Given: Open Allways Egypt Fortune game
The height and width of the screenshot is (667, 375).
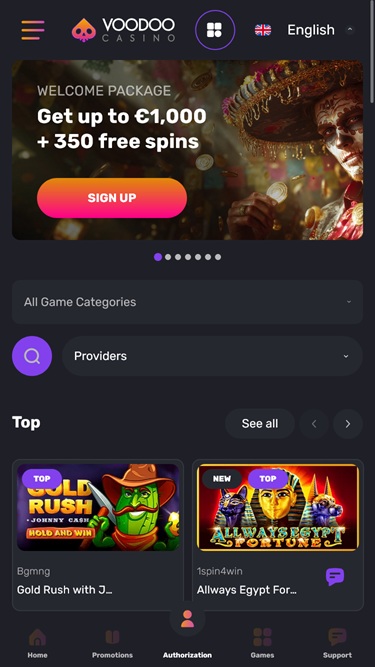Looking at the screenshot, I should point(278,534).
